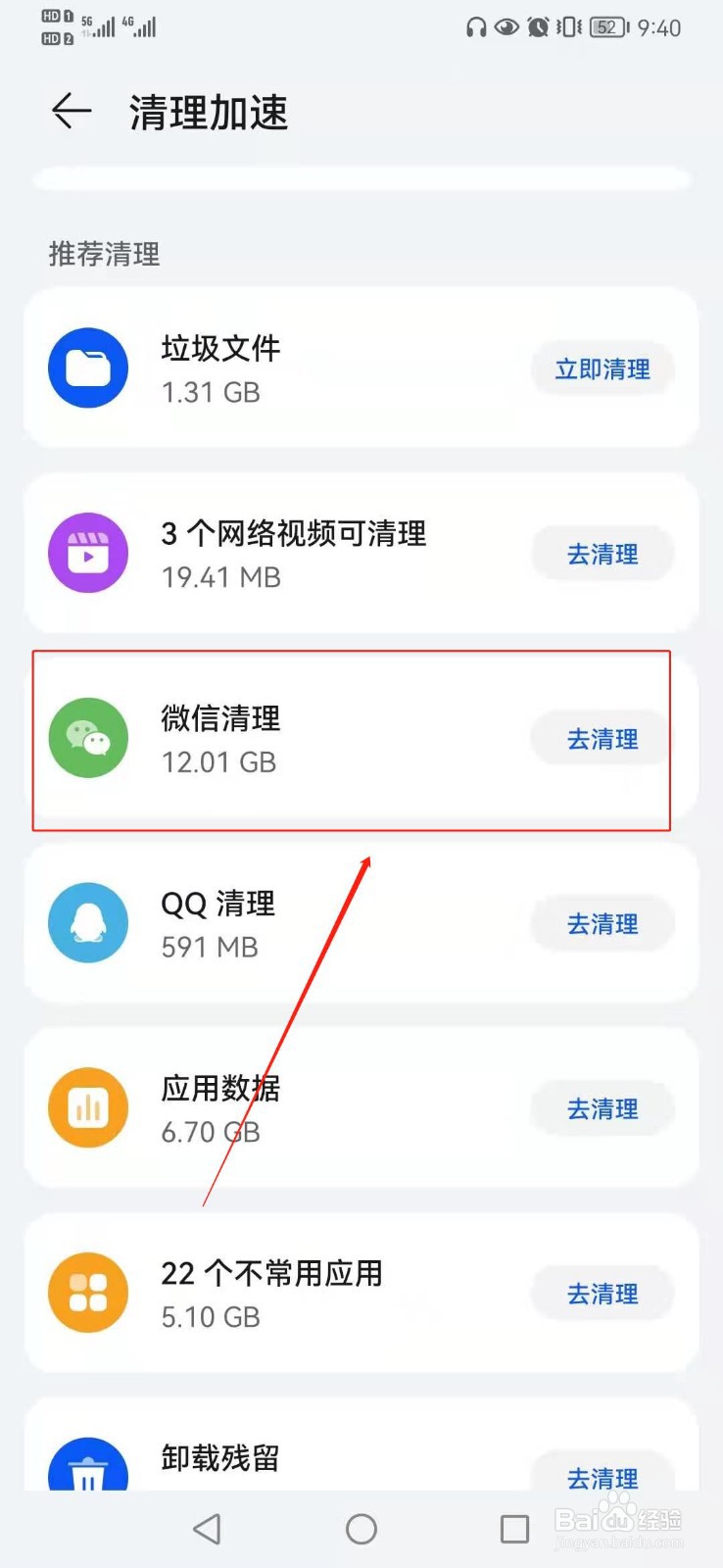Tap 去清理 next to 卸载残留
Screen dimensions: 723x1568
click(x=602, y=1478)
